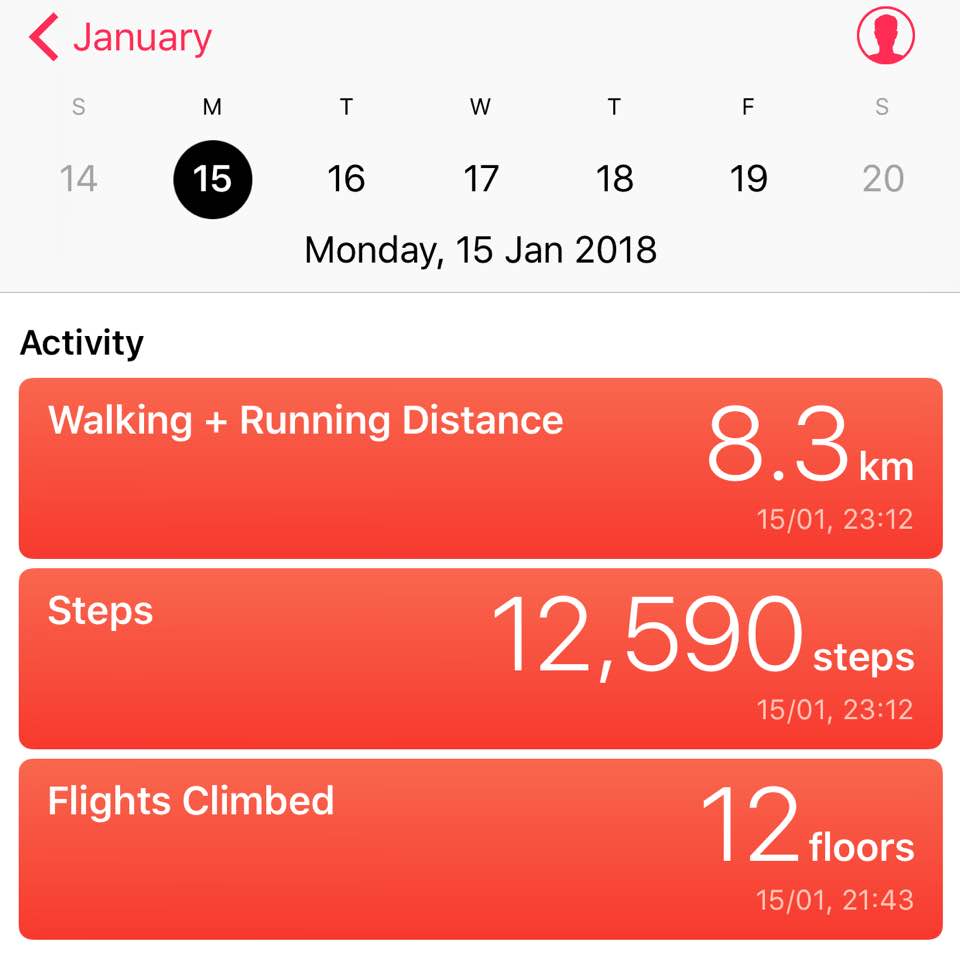Screen dimensions: 960x960
Task: Select Tuesday the 16th
Action: pyautogui.click(x=346, y=179)
